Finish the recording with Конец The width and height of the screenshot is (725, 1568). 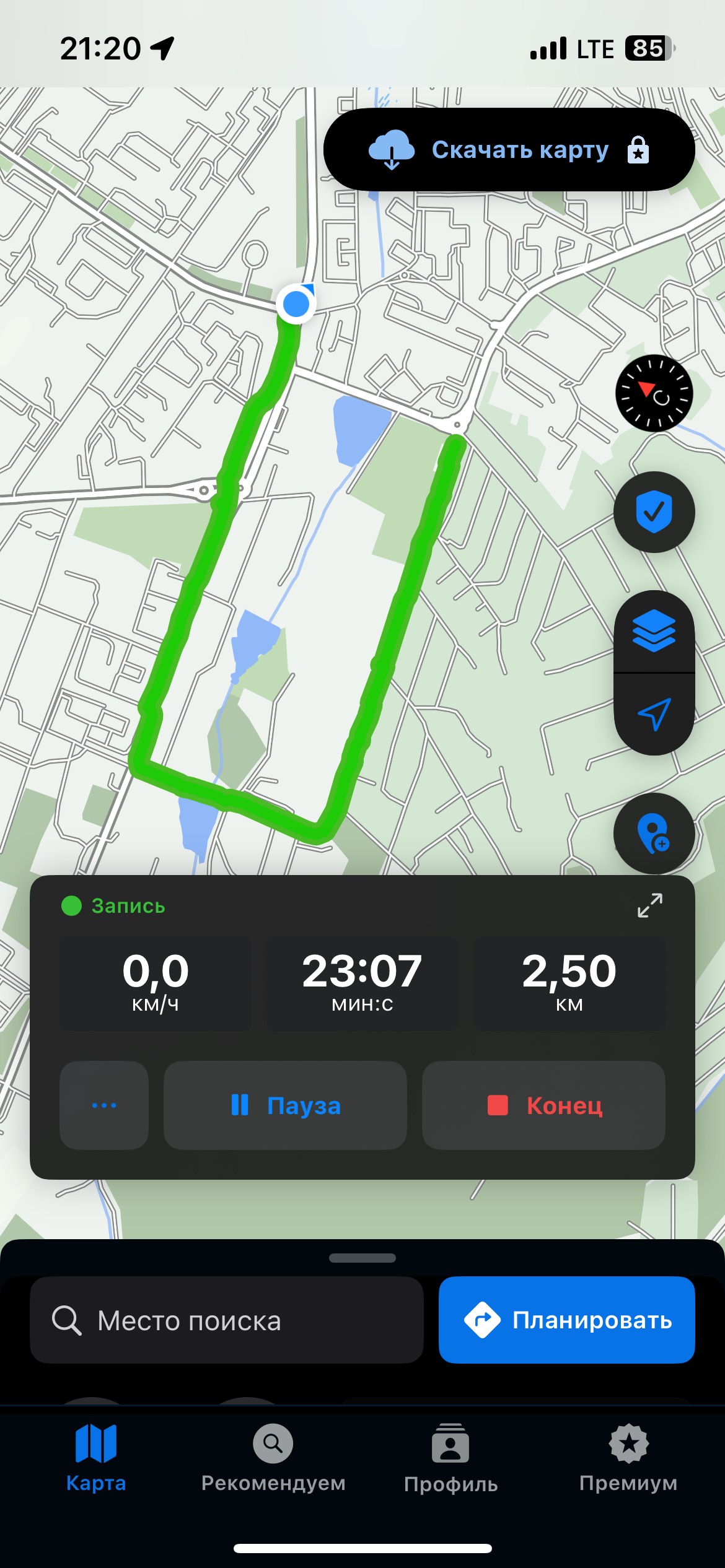543,1105
